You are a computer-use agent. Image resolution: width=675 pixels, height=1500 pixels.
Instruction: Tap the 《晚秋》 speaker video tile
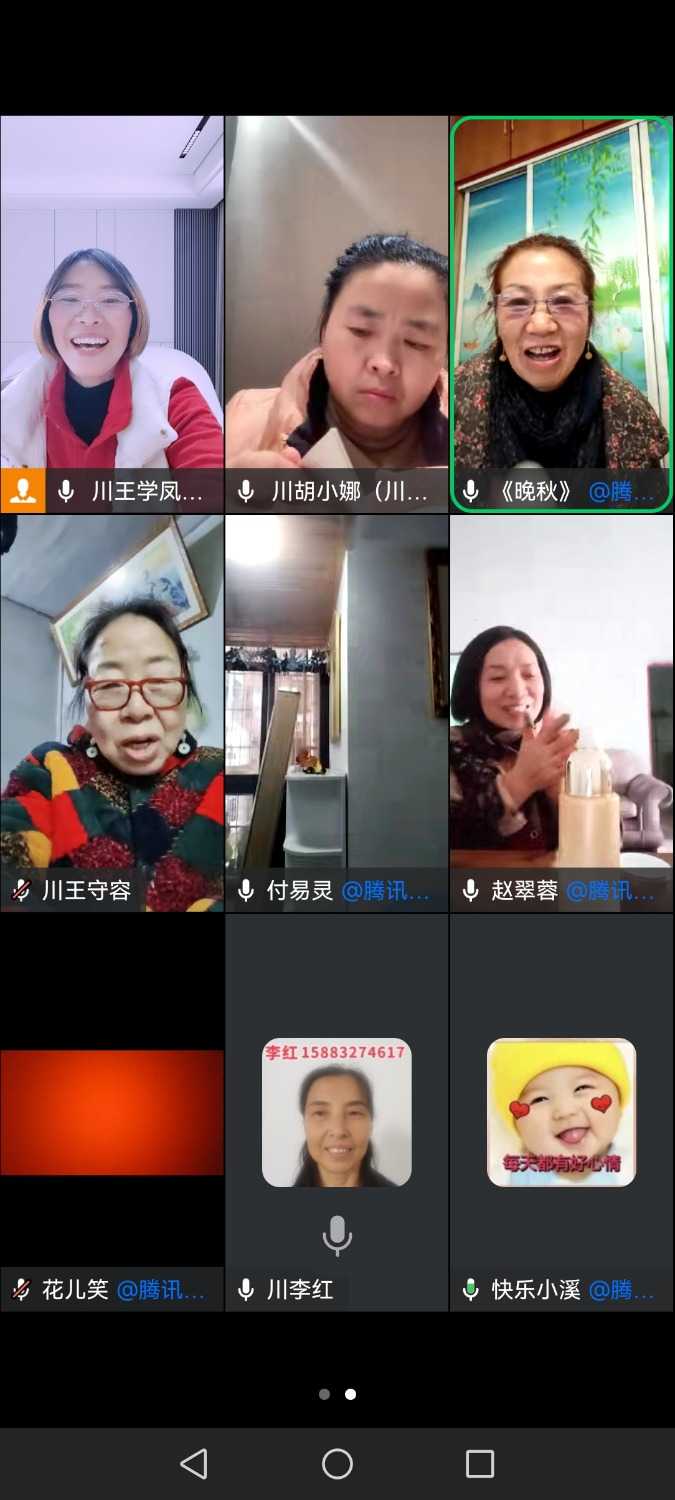pyautogui.click(x=561, y=300)
